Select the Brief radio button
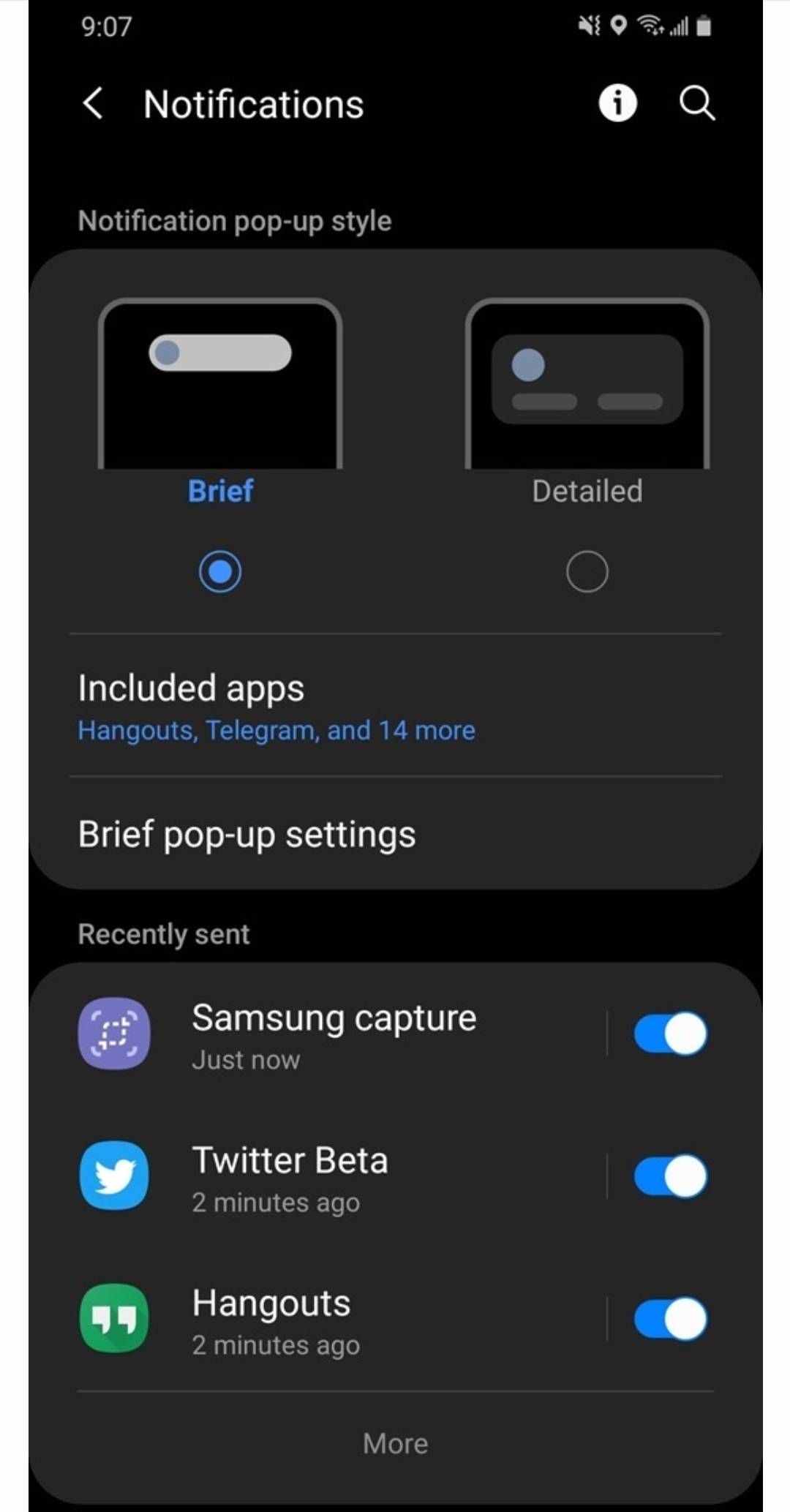790x1512 pixels. coord(219,571)
